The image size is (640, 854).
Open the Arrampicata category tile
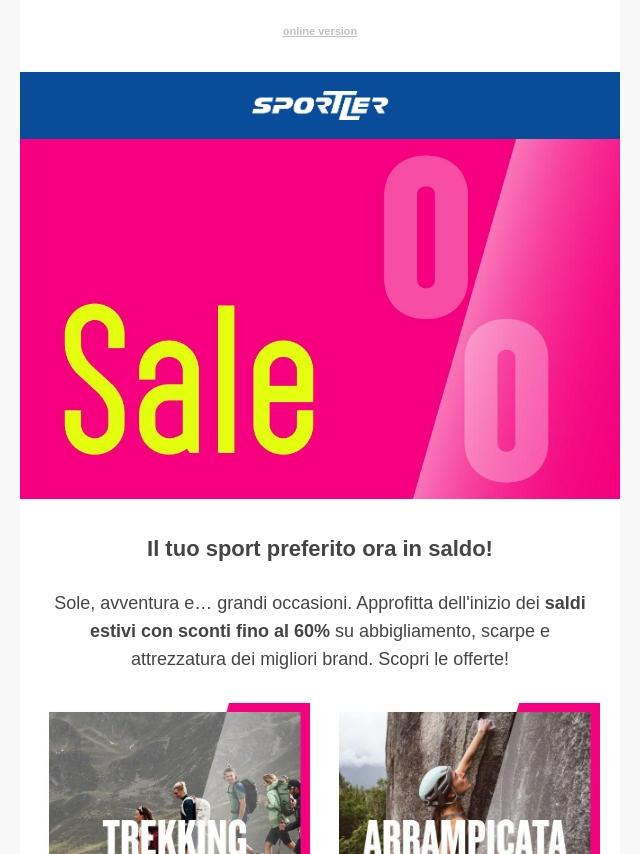point(468,782)
